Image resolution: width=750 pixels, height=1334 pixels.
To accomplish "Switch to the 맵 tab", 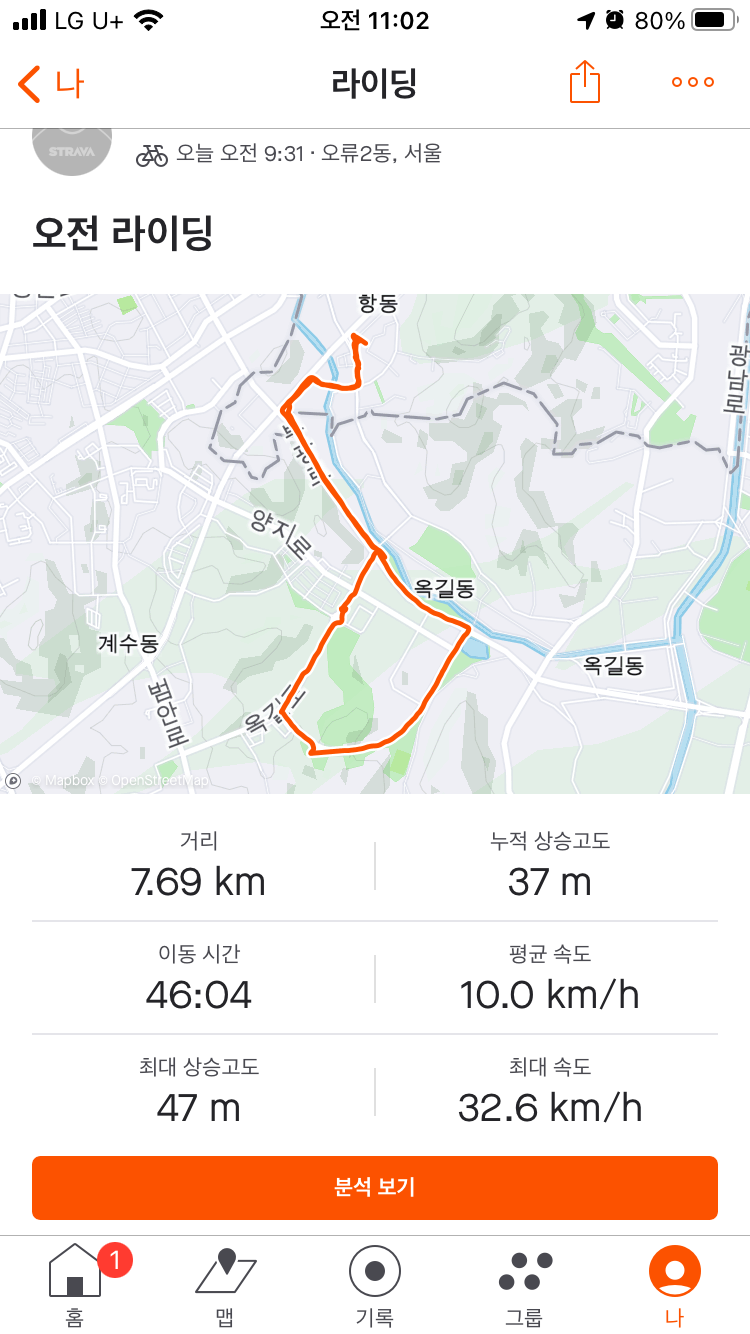I will coord(225,1285).
